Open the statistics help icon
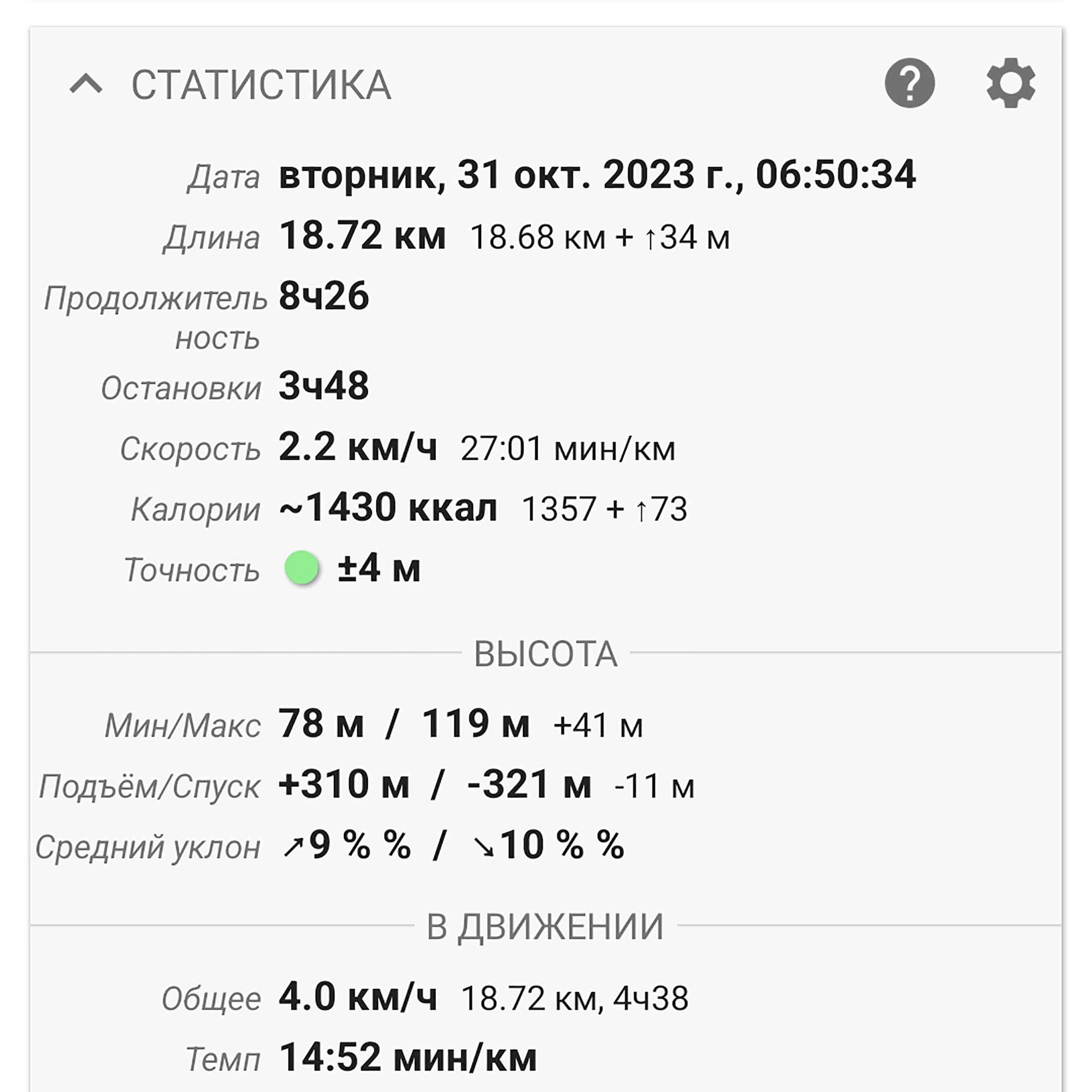This screenshot has width=1092, height=1092. 910,83
